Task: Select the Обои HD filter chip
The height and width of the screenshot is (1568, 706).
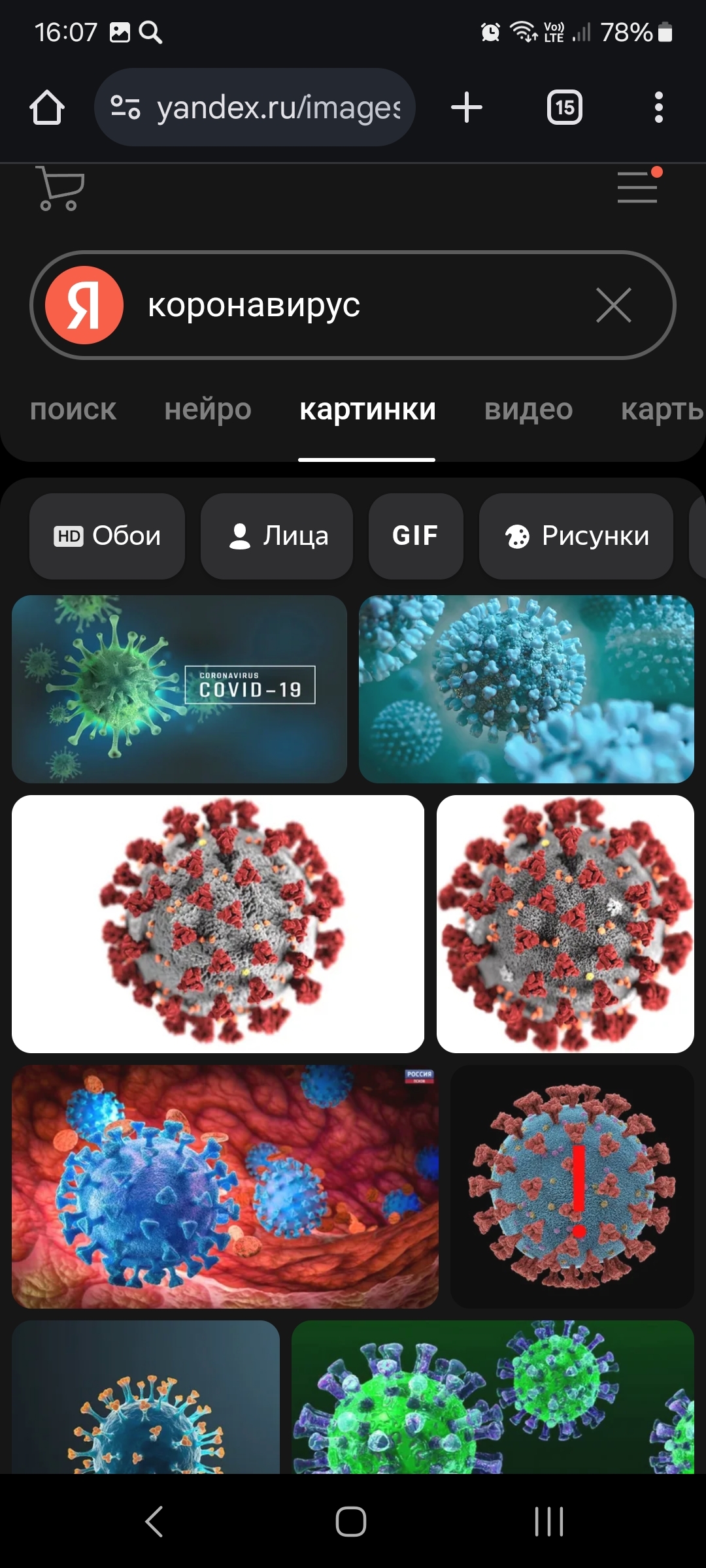Action: tap(107, 536)
